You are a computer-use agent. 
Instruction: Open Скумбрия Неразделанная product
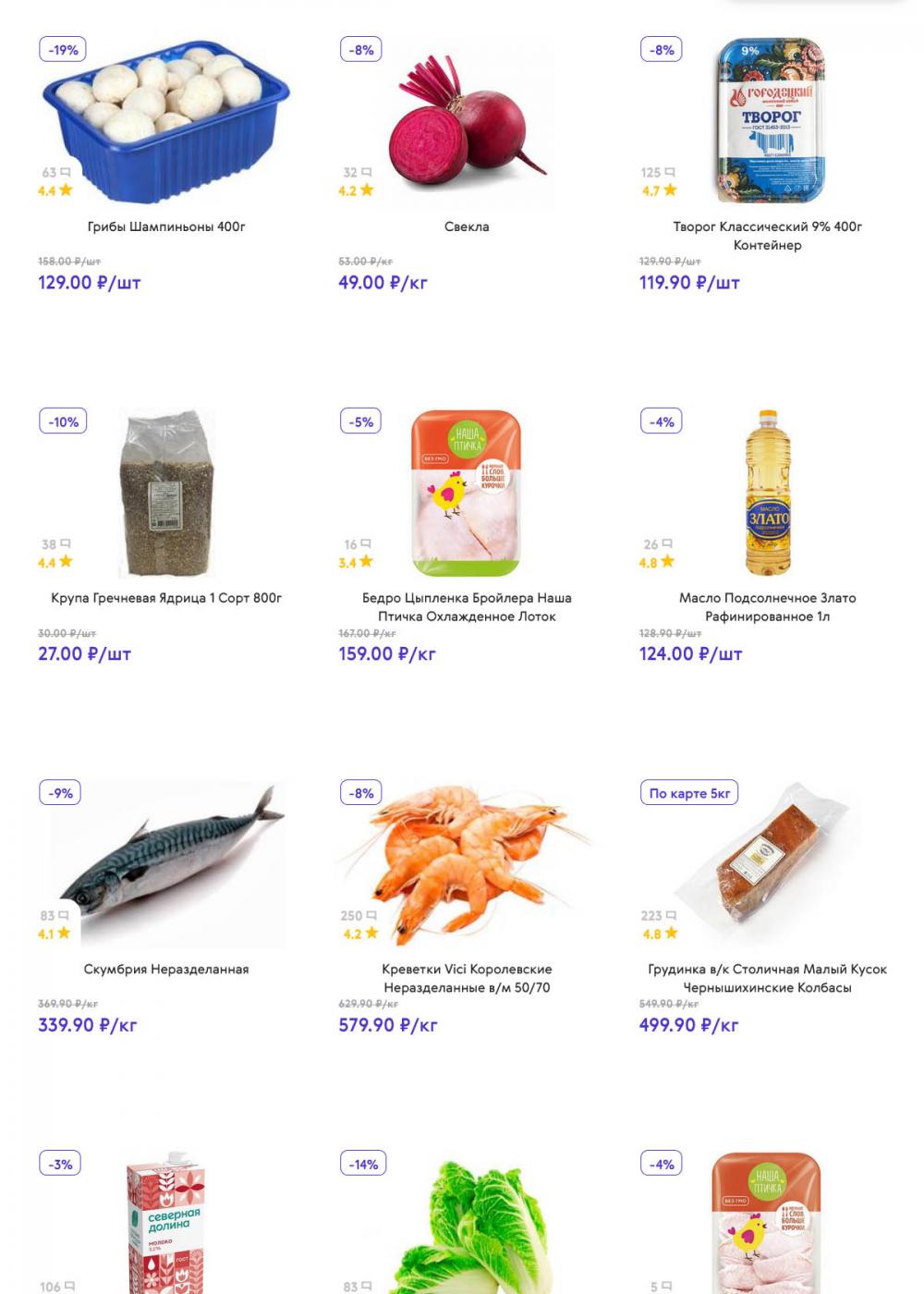point(166,969)
